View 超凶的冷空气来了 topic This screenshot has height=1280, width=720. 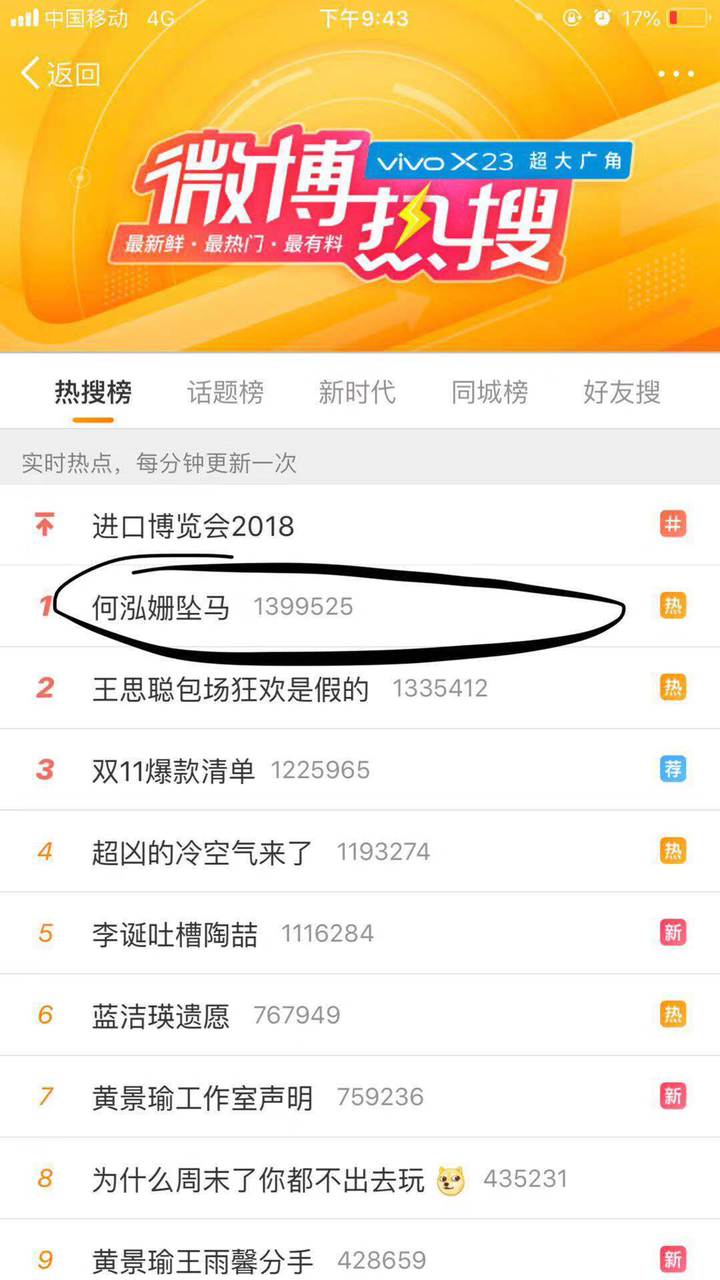(202, 852)
